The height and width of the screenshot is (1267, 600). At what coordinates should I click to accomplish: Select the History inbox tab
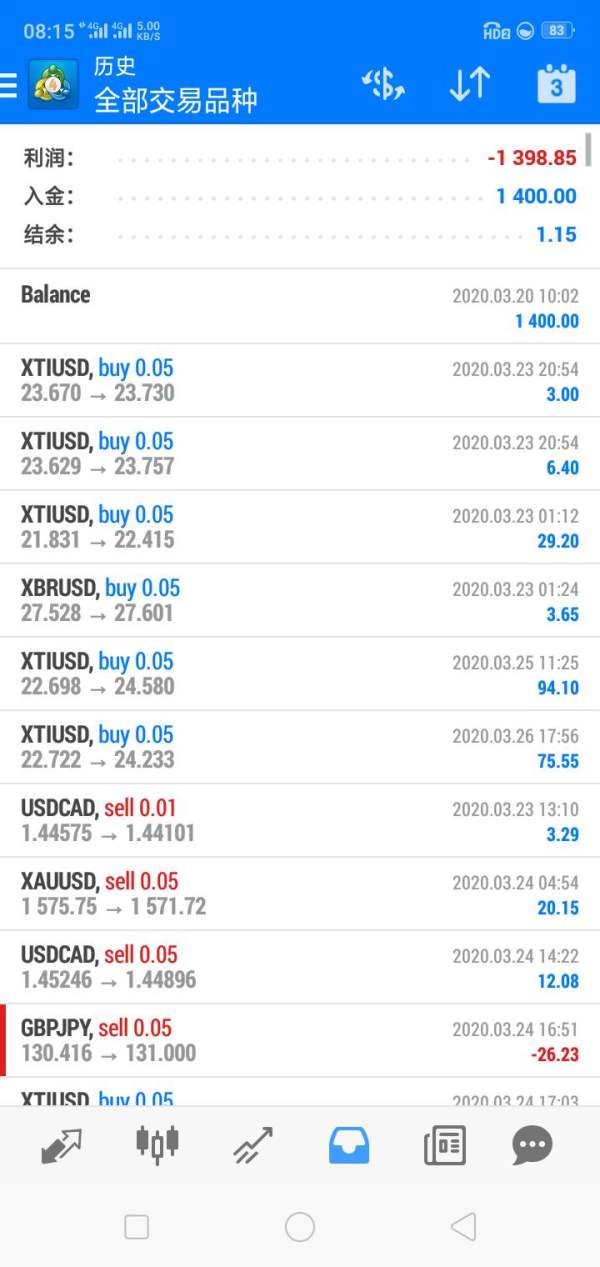pyautogui.click(x=349, y=1145)
